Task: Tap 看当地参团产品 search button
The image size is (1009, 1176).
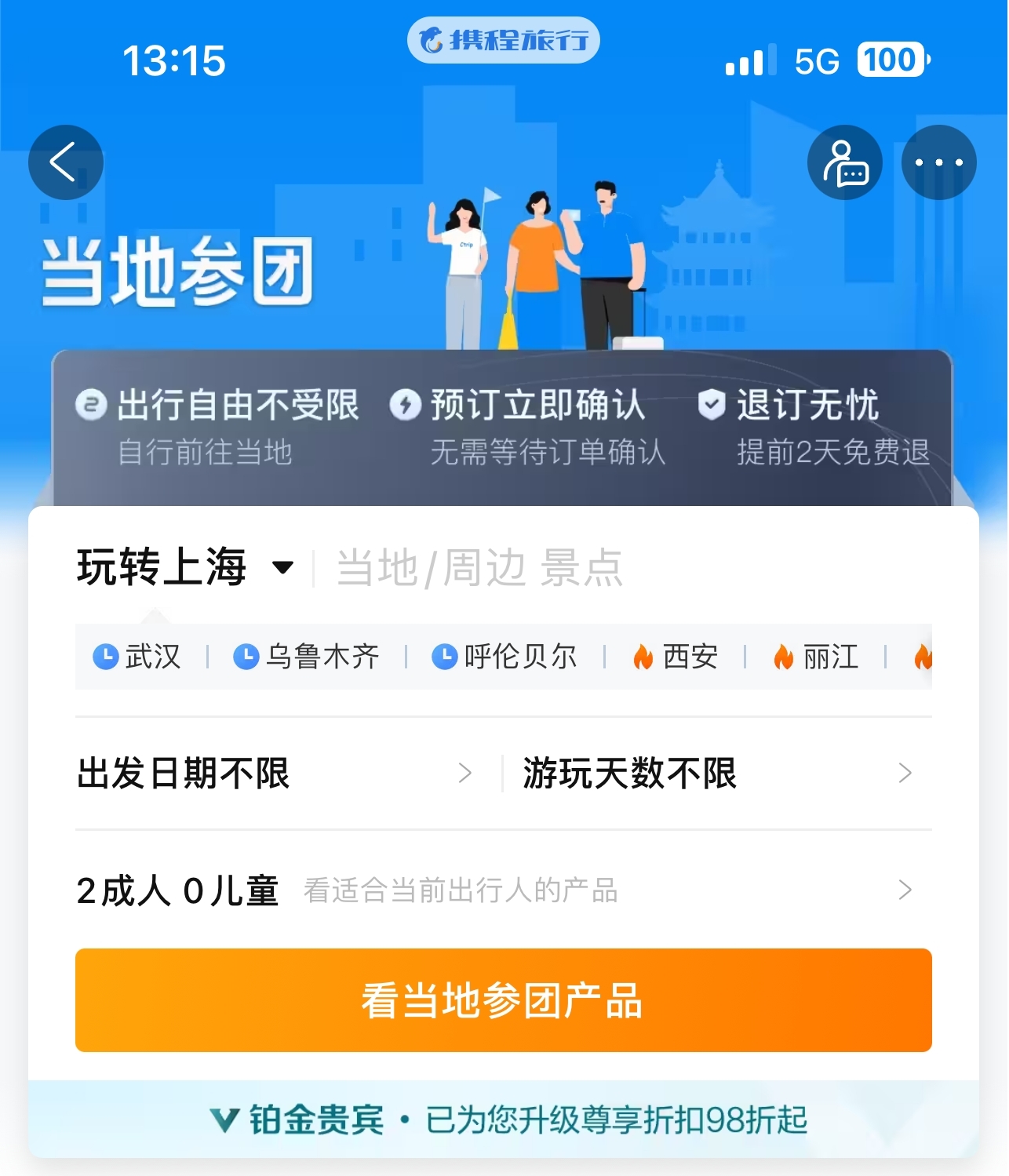Action: click(x=503, y=1000)
